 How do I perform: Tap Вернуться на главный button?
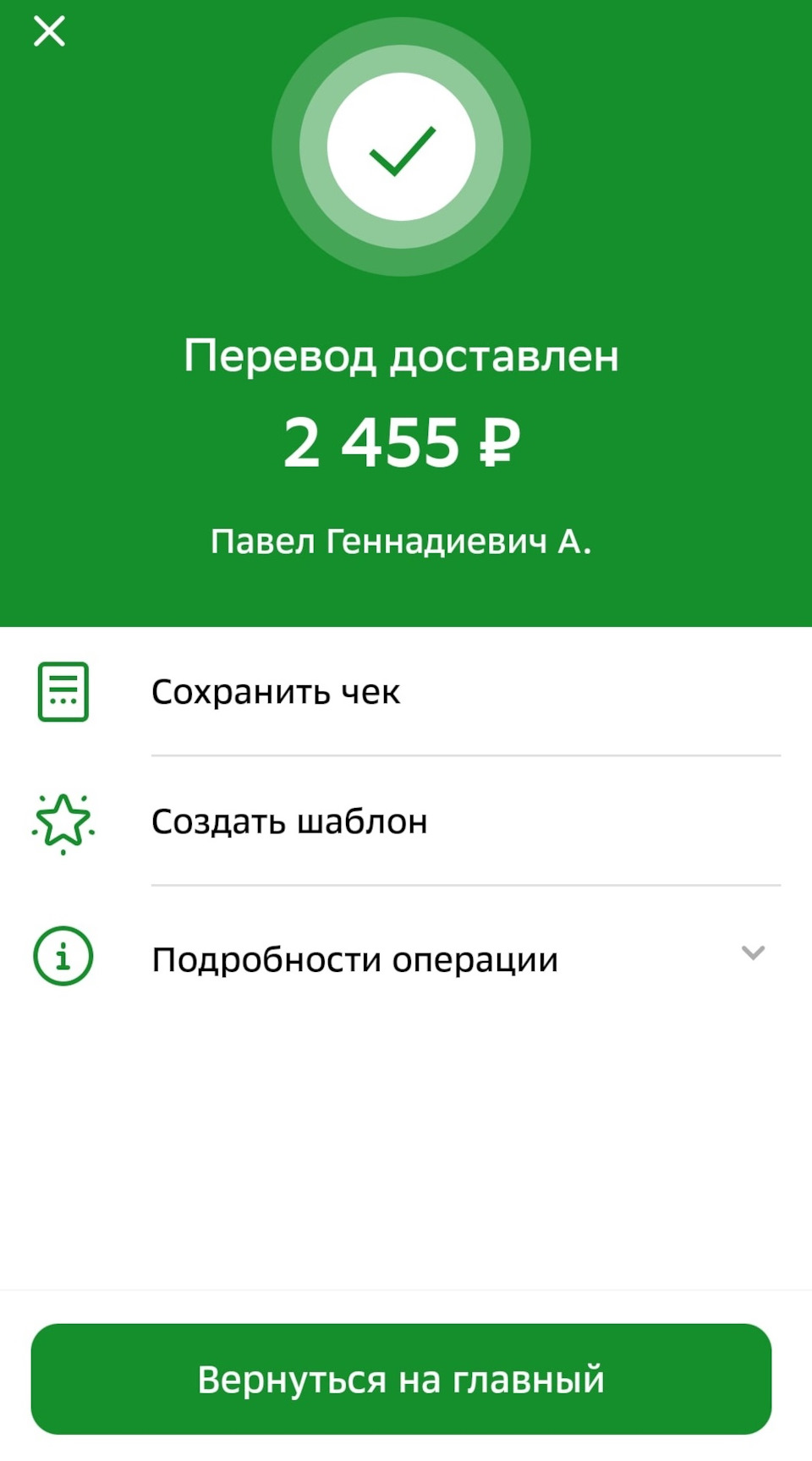pos(401,1379)
